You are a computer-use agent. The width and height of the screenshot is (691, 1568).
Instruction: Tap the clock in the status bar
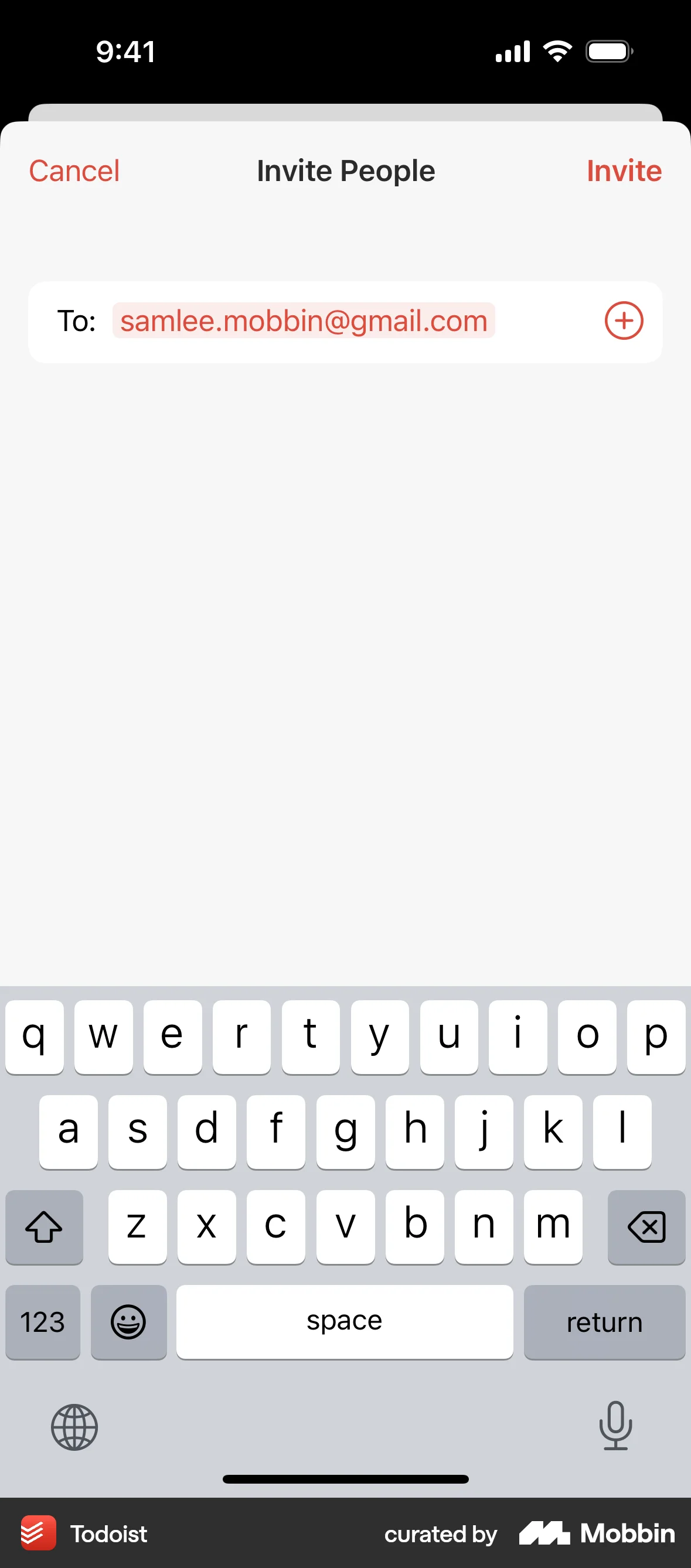point(125,51)
